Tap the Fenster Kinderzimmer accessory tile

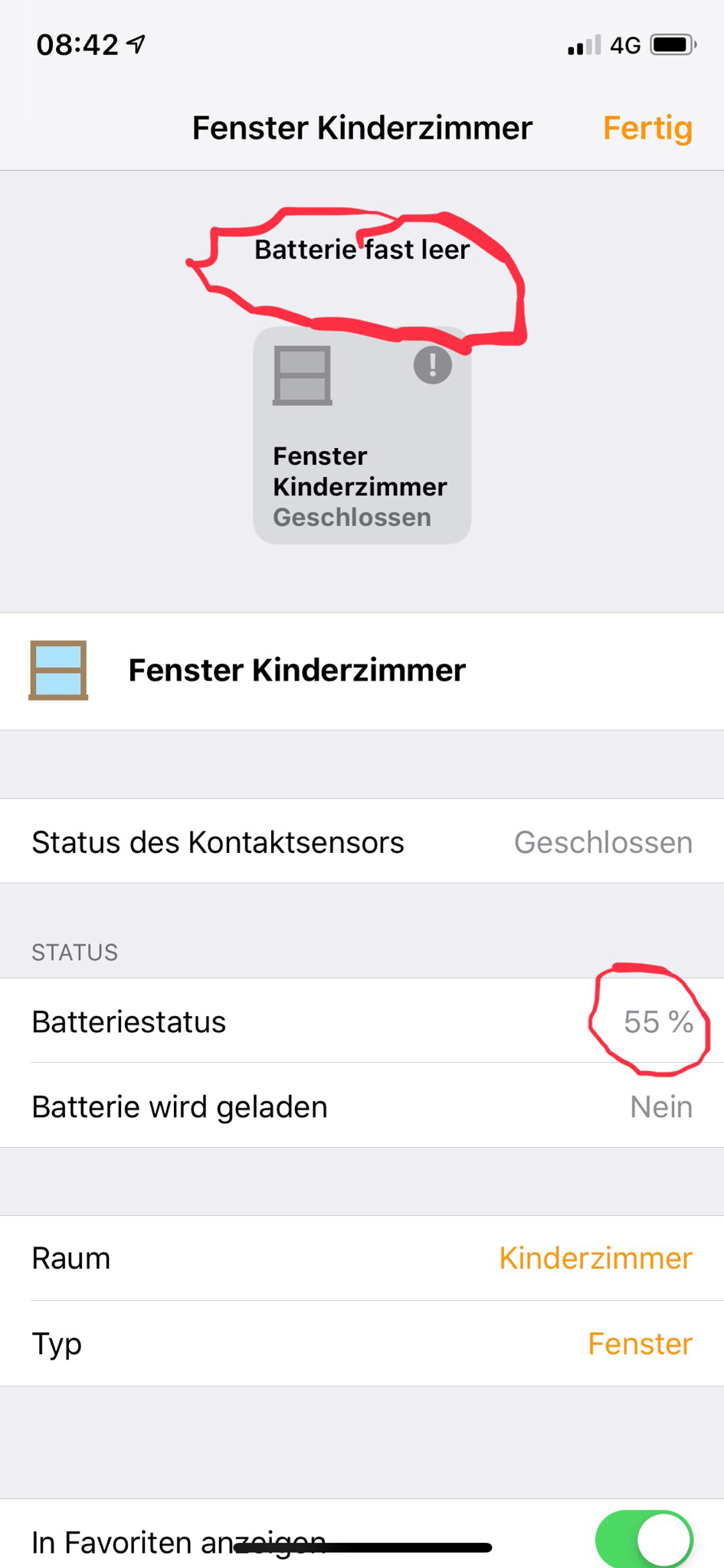(x=362, y=436)
